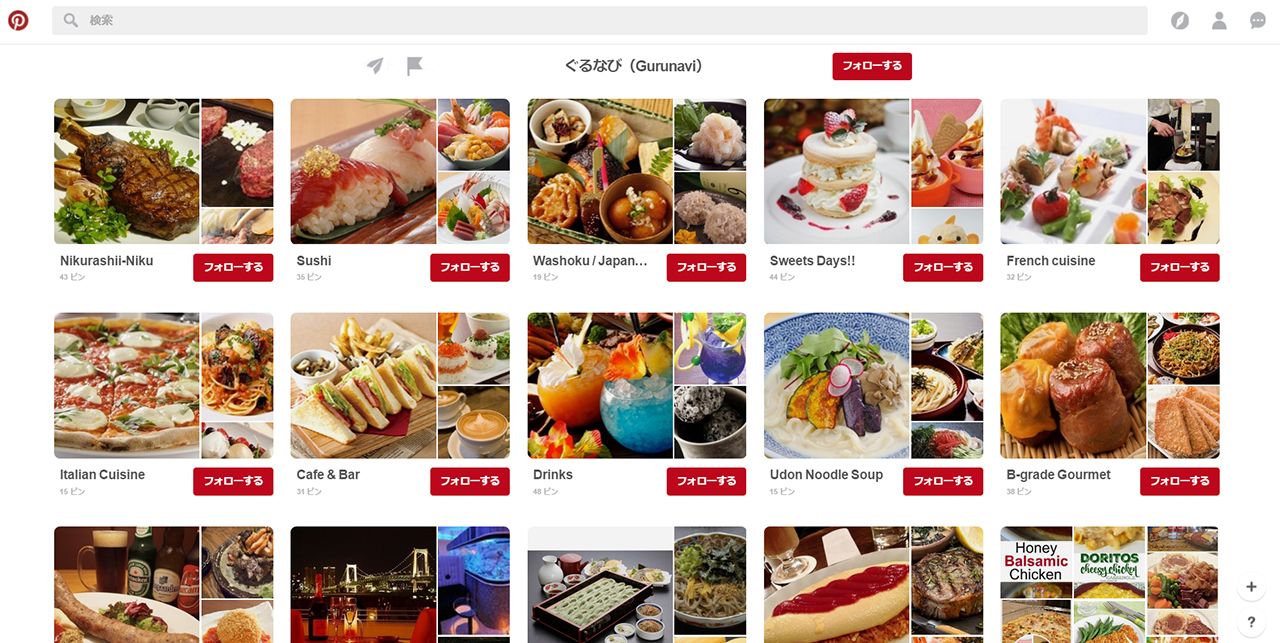This screenshot has width=1280, height=643.
Task: Open the messages speech bubble icon
Action: pyautogui.click(x=1258, y=20)
